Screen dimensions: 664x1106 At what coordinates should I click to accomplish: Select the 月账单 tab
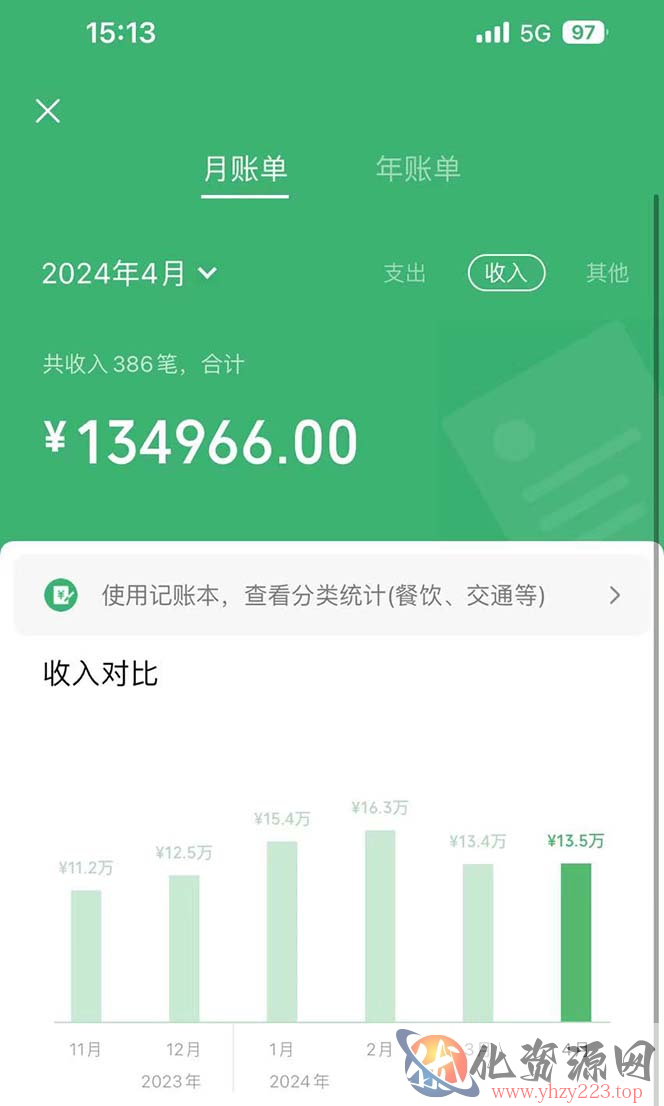[x=245, y=169]
